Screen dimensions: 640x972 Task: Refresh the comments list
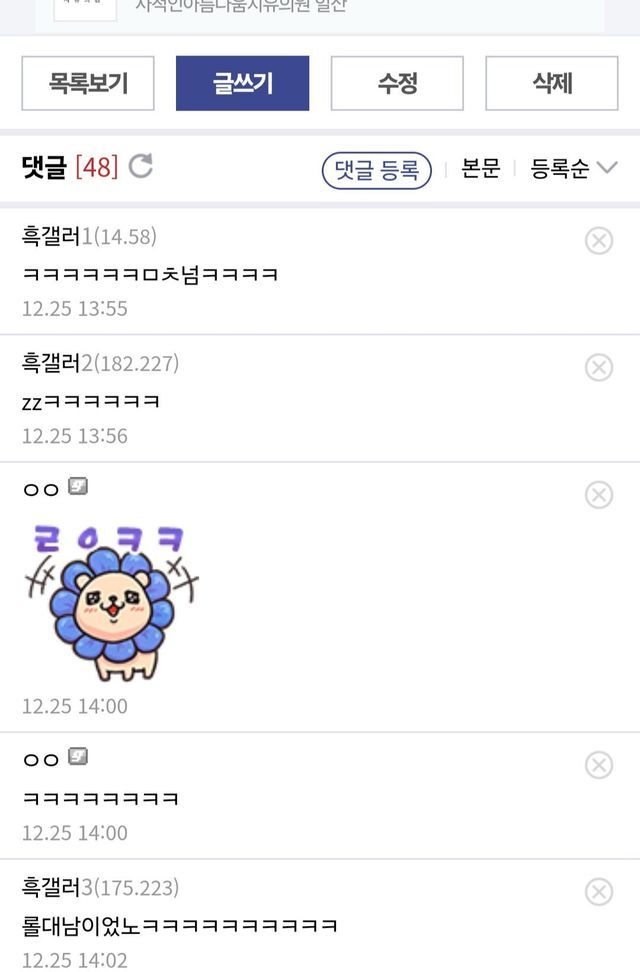pos(141,167)
